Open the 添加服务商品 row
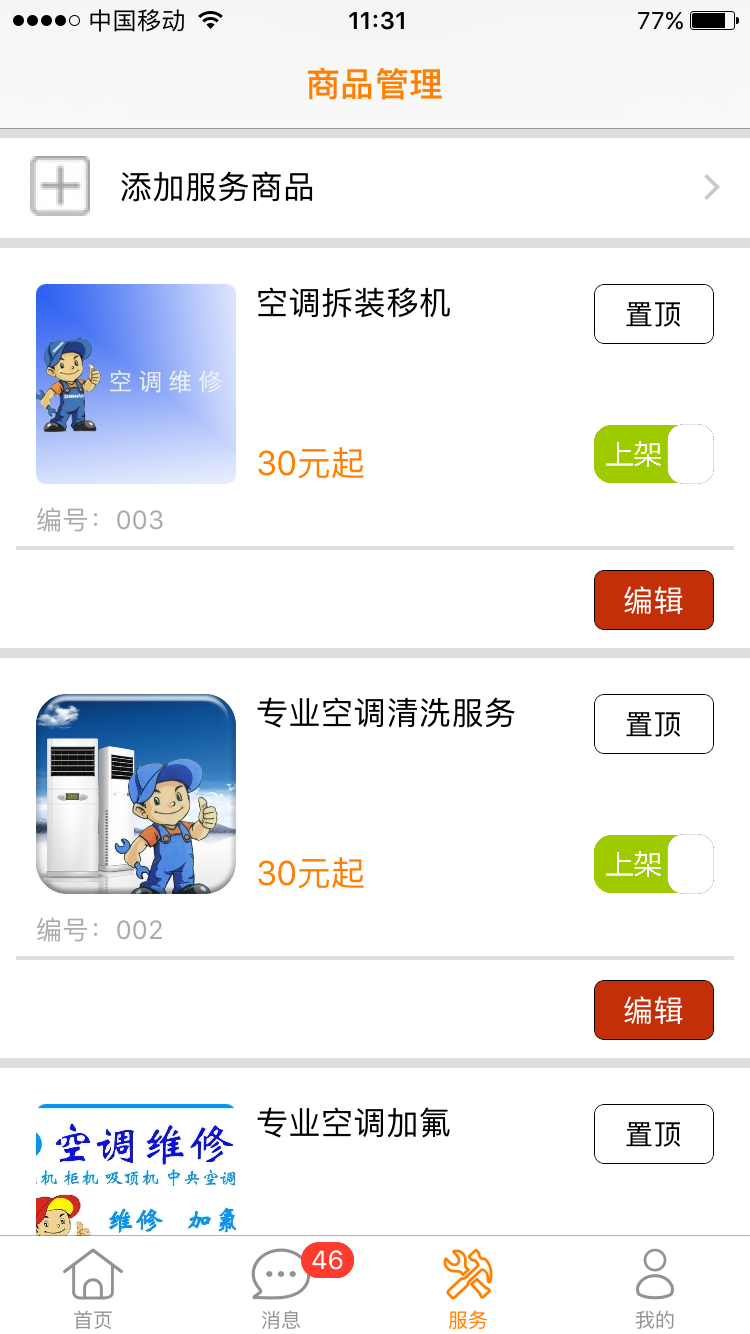The height and width of the screenshot is (1334, 750). pos(375,187)
